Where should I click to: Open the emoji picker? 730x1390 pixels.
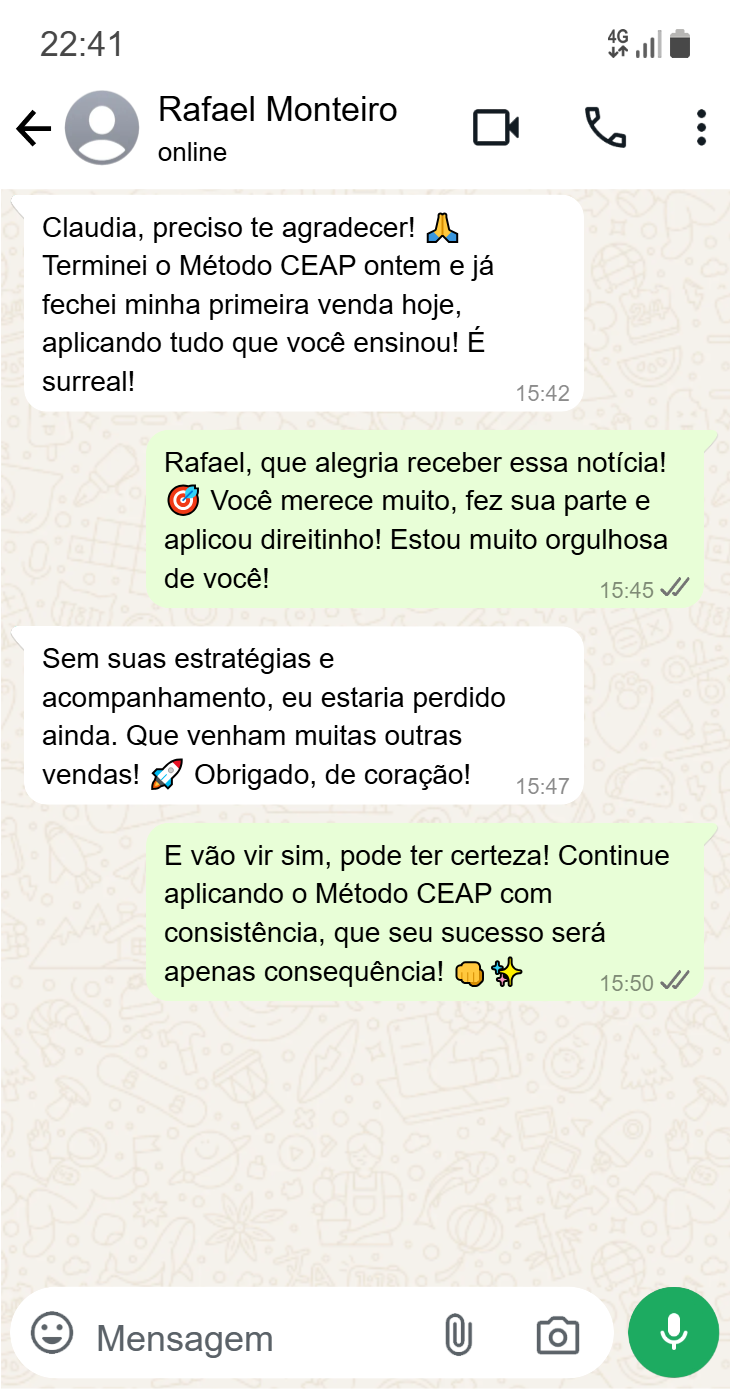pos(53,1333)
